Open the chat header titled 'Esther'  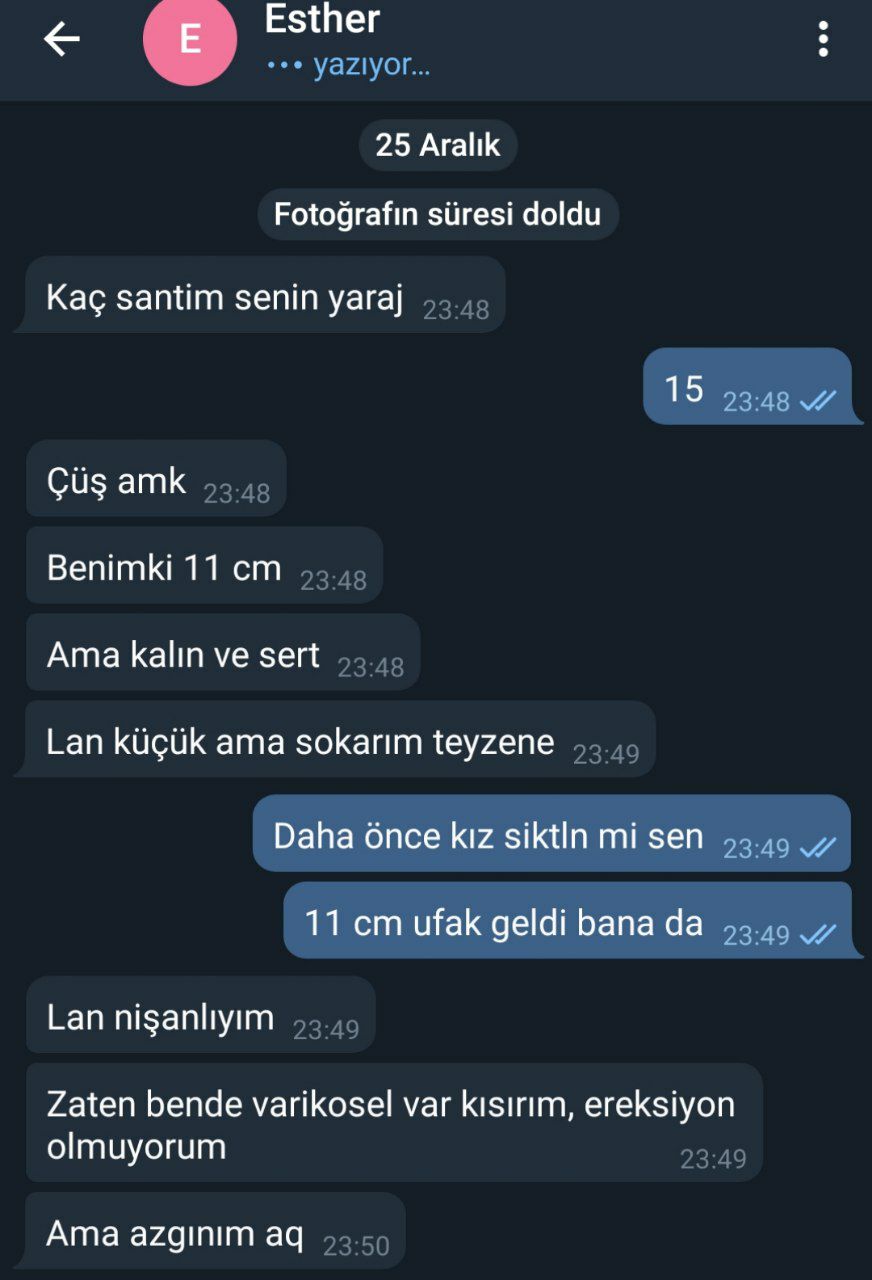(322, 20)
